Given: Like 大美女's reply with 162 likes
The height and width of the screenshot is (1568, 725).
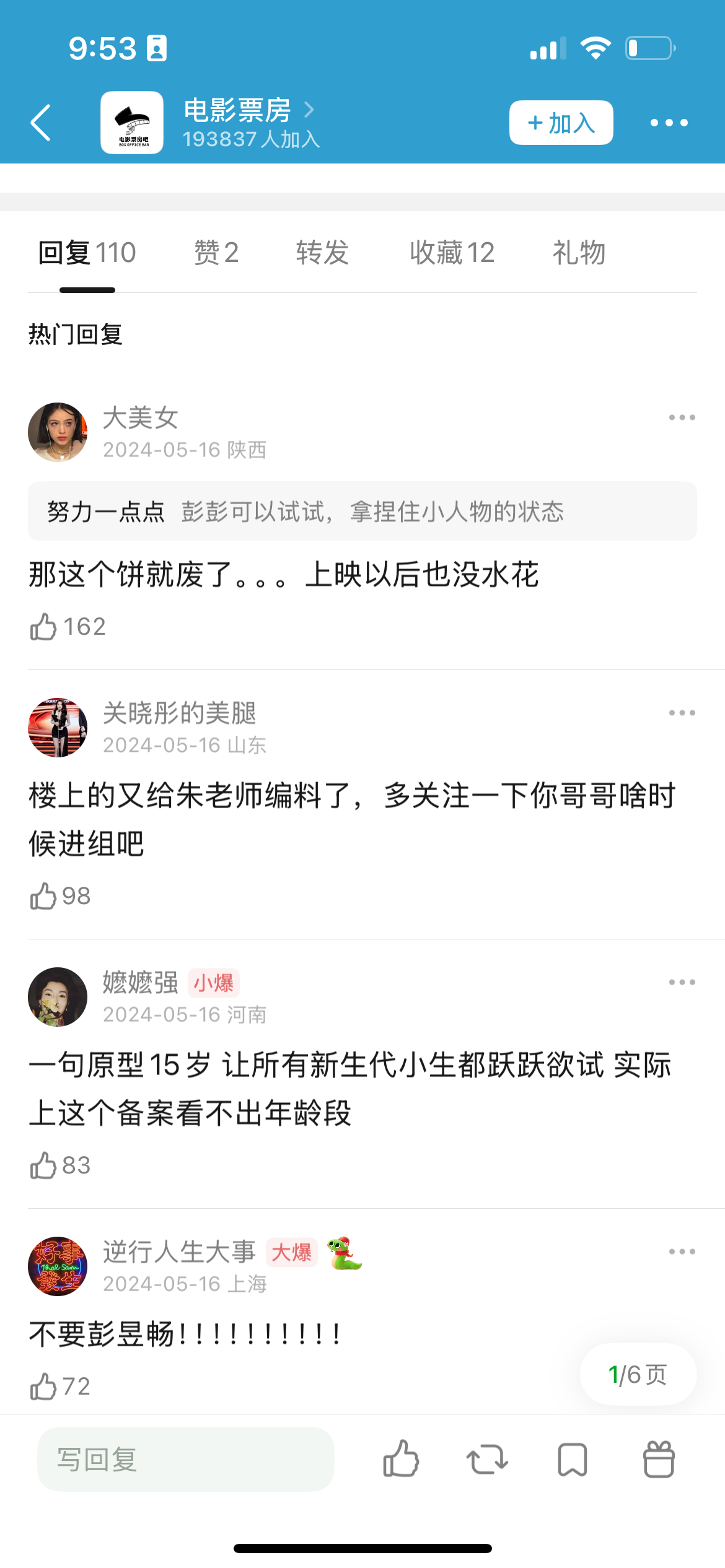Looking at the screenshot, I should (x=68, y=627).
